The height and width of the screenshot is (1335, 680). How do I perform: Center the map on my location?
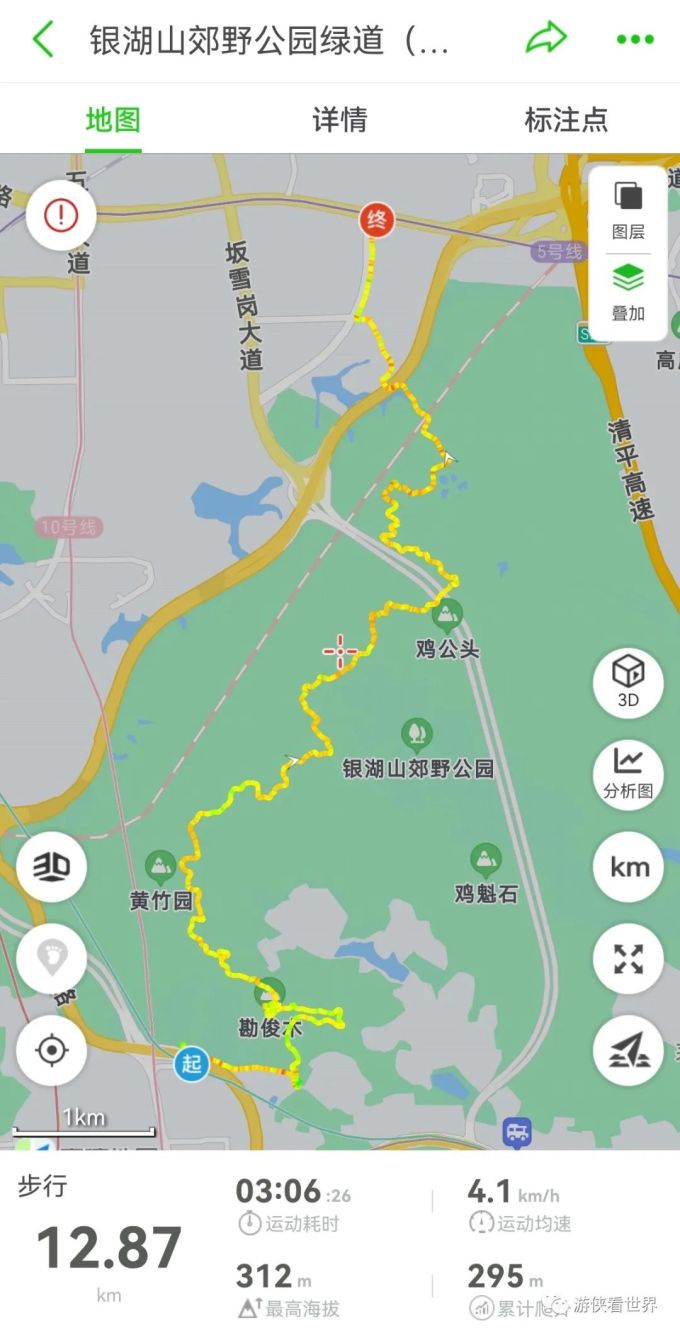click(51, 1050)
